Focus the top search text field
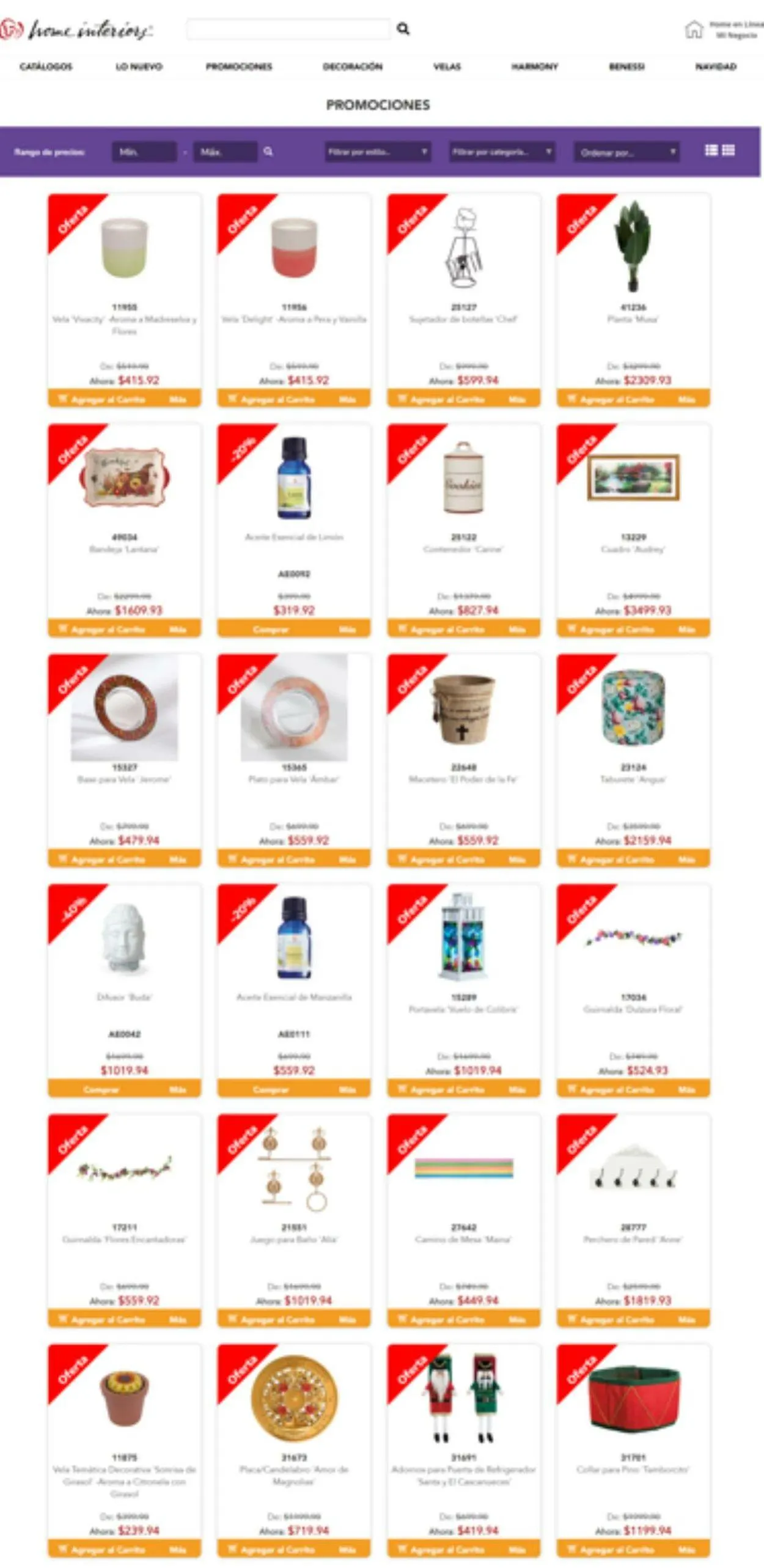Viewport: 764px width, 1568px height. pos(288,29)
